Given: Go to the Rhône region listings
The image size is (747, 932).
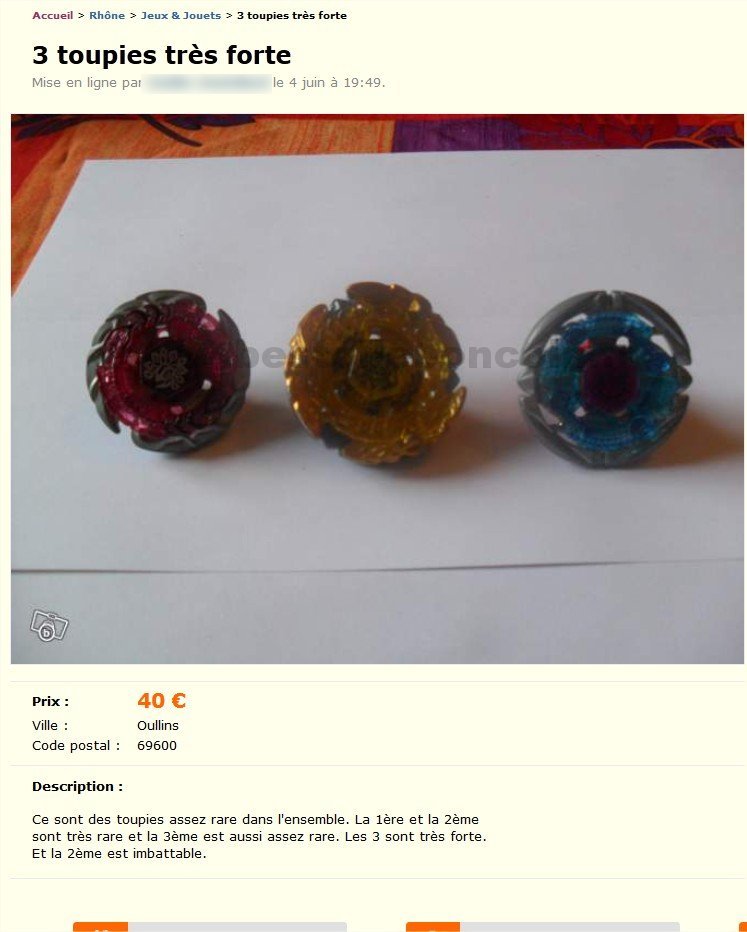Looking at the screenshot, I should click(x=107, y=16).
